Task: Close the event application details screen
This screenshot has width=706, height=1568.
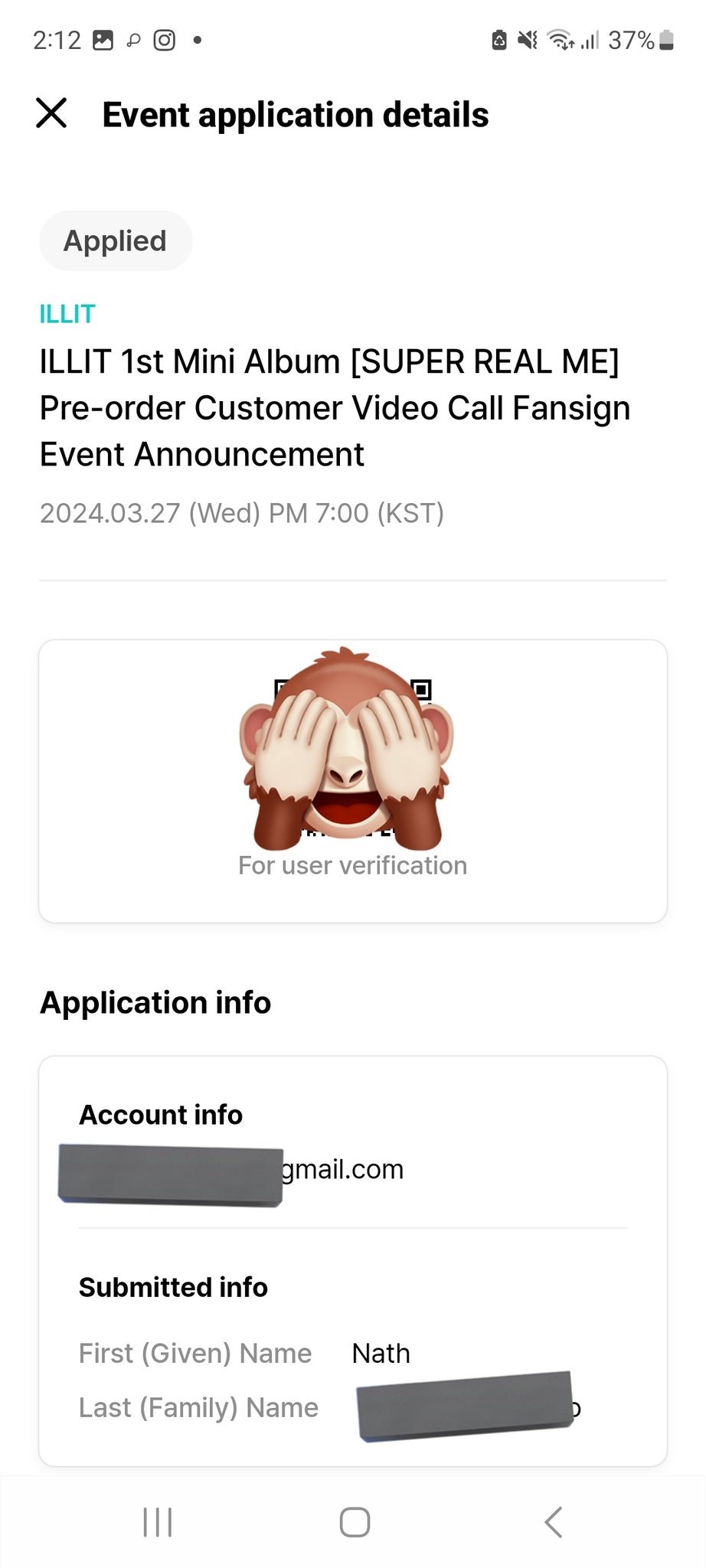Action: [51, 113]
